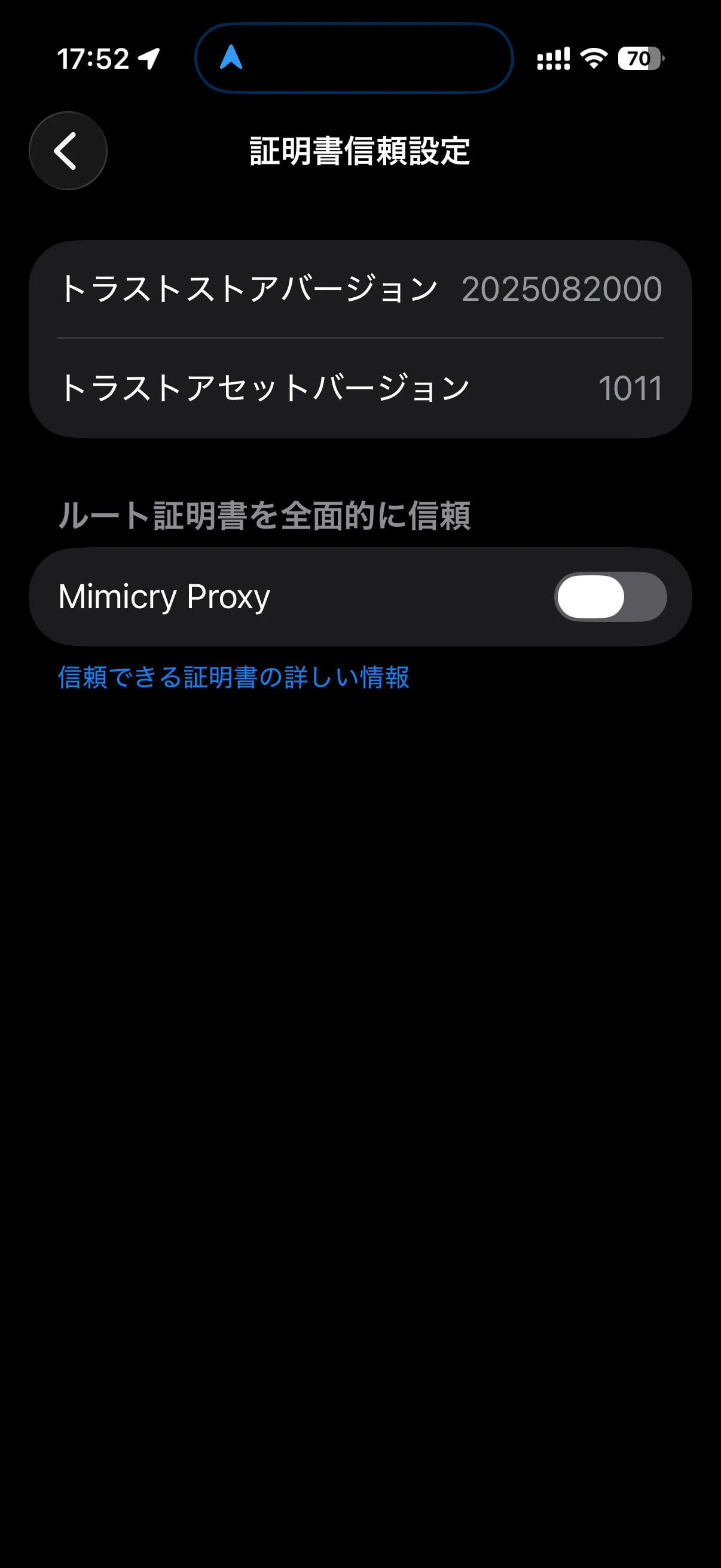Toggle full trust for Mimicry Proxy

click(610, 597)
